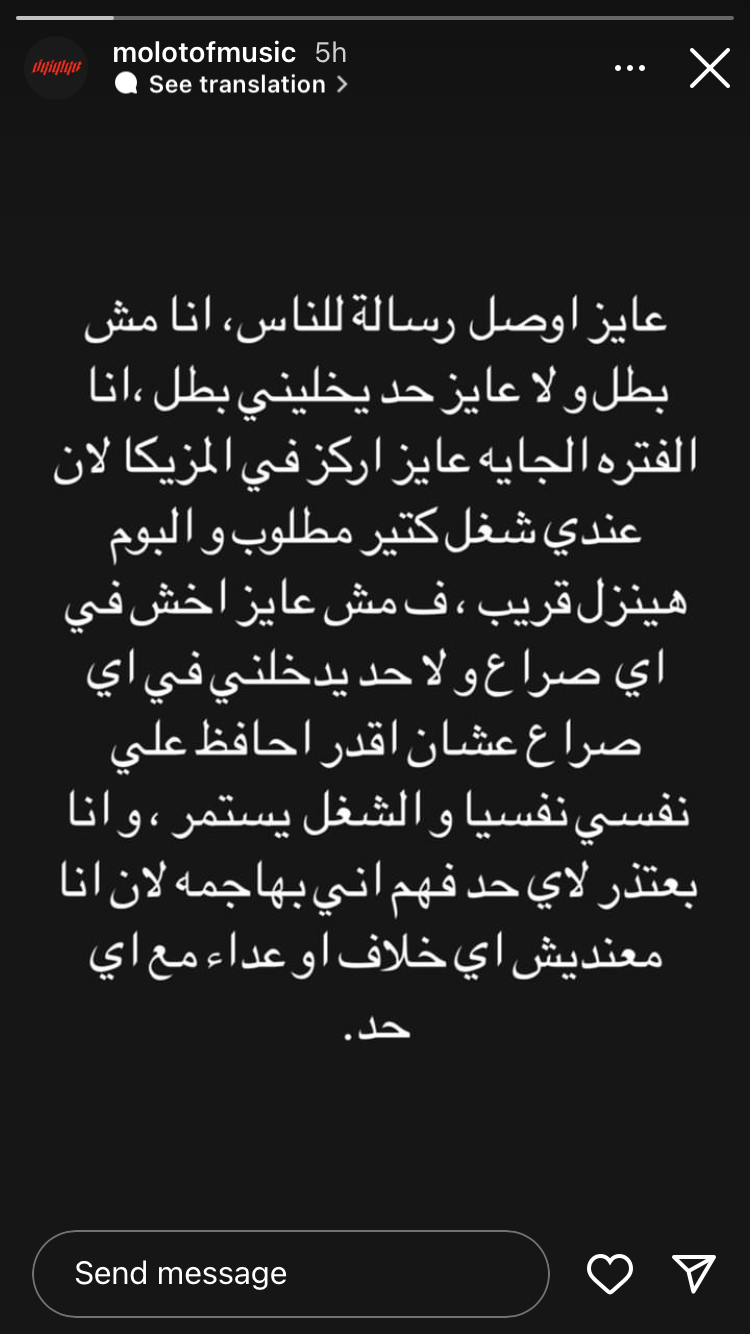Open the three-dot story options menu
This screenshot has width=750, height=1334.
pos(630,68)
